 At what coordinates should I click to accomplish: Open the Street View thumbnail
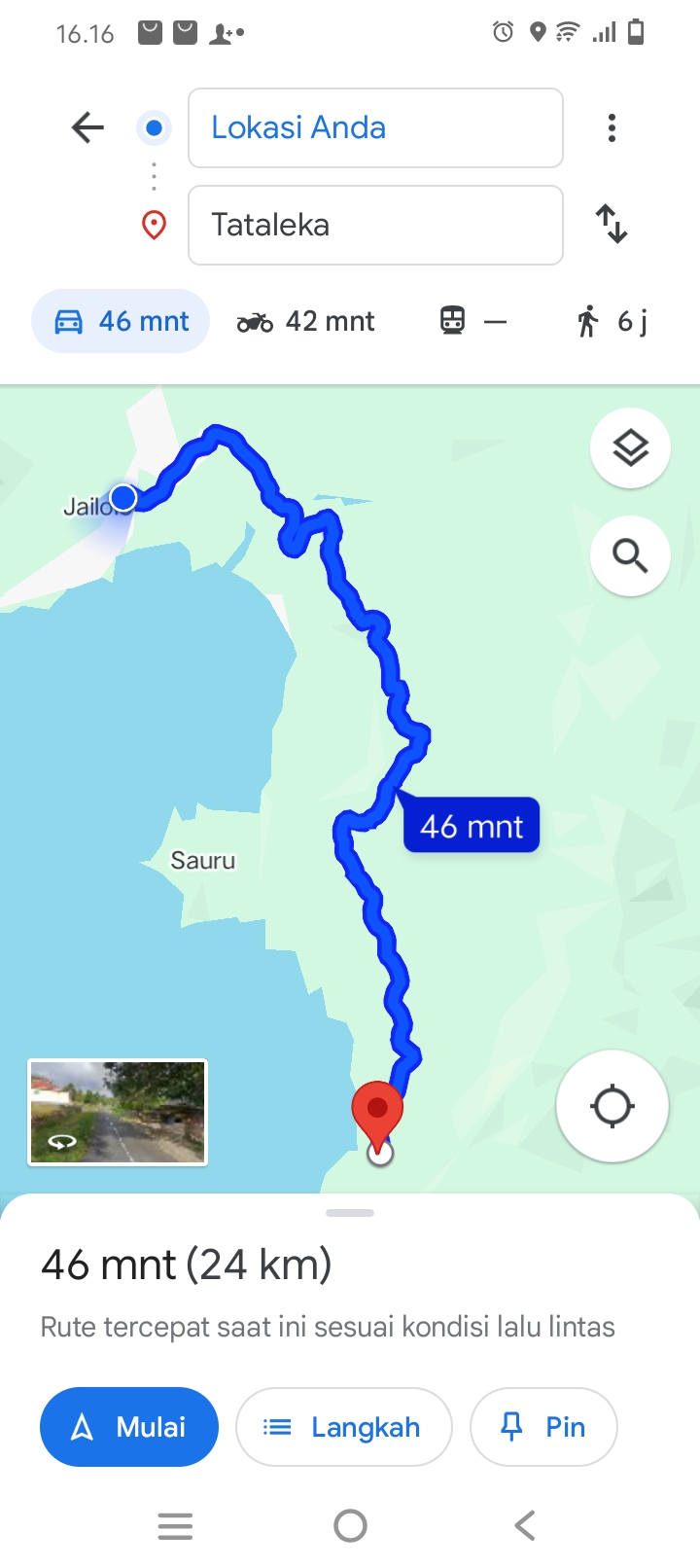(x=118, y=1112)
